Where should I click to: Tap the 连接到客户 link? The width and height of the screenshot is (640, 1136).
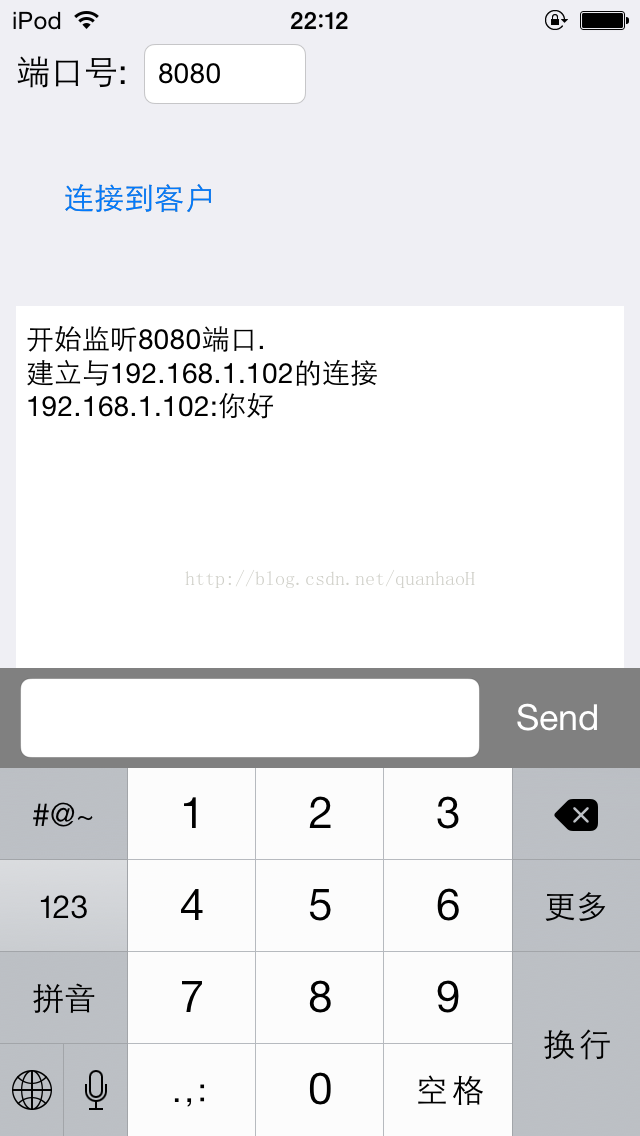tap(138, 199)
